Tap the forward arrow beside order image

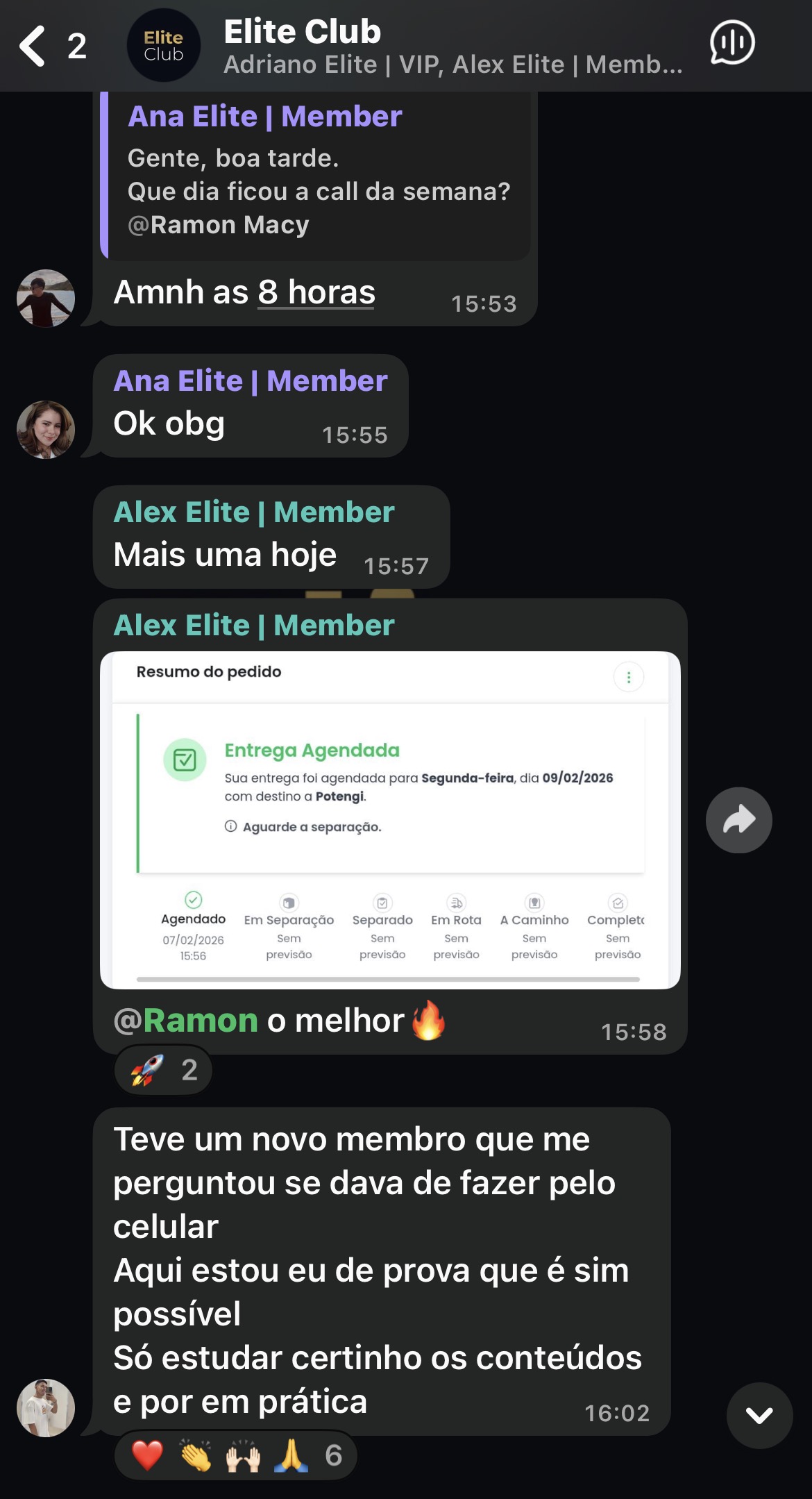click(738, 819)
